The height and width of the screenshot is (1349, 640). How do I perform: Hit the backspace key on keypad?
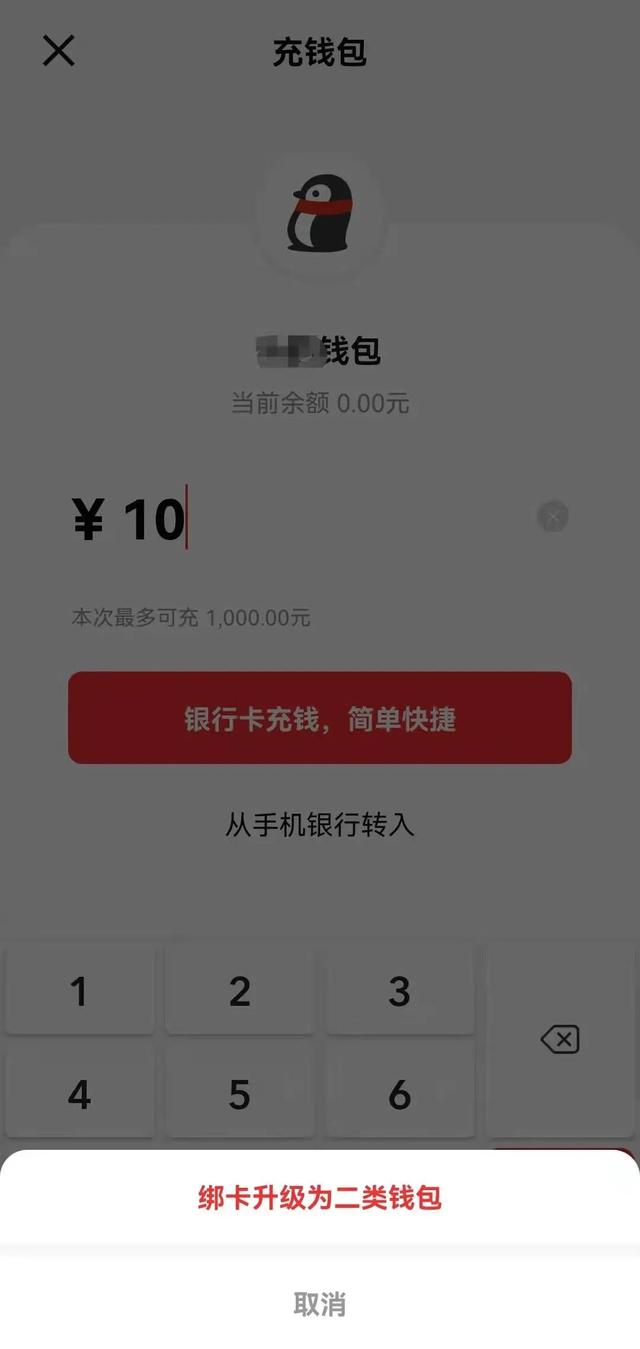click(560, 1040)
